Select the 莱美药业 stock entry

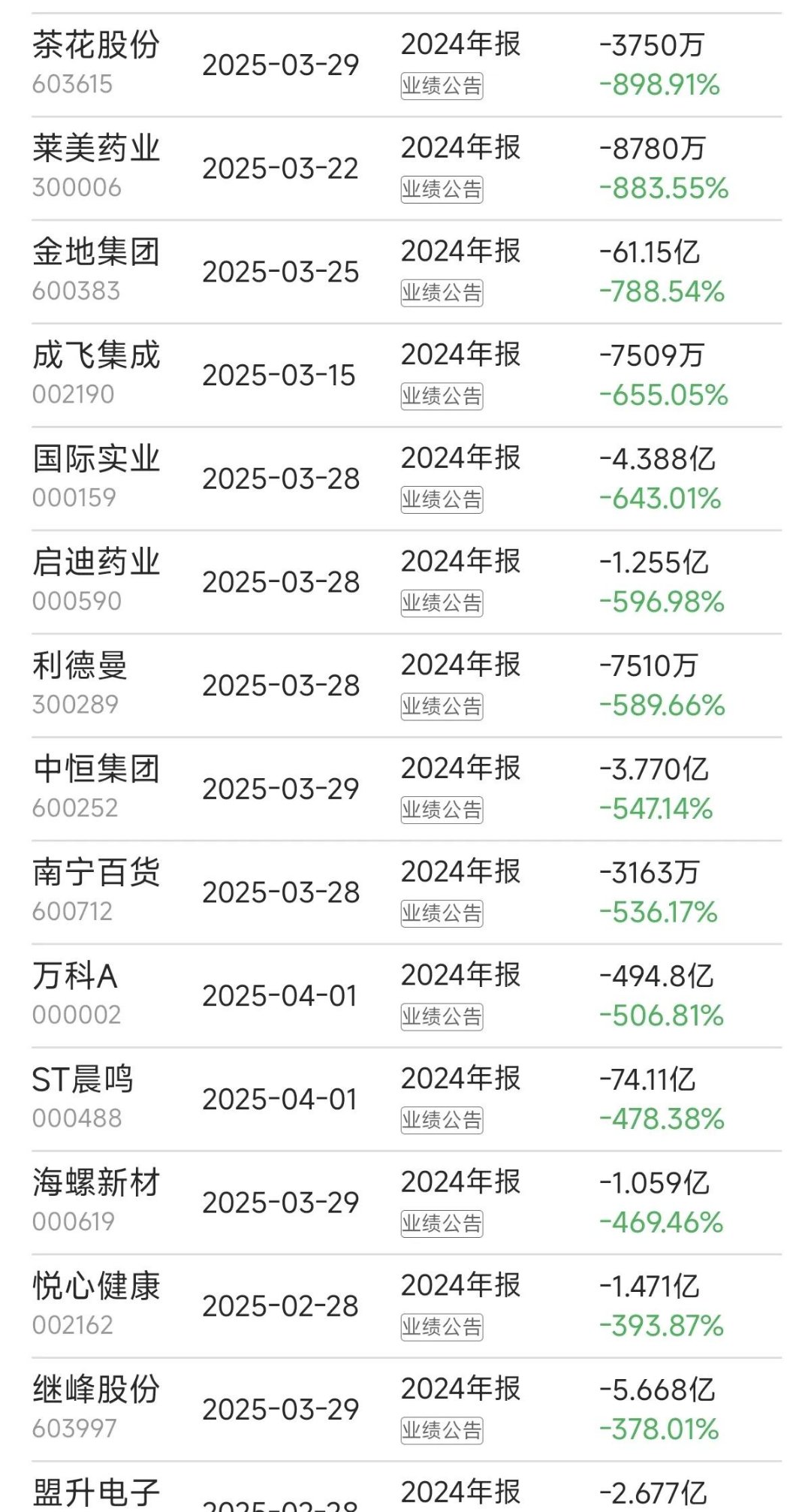95,149
